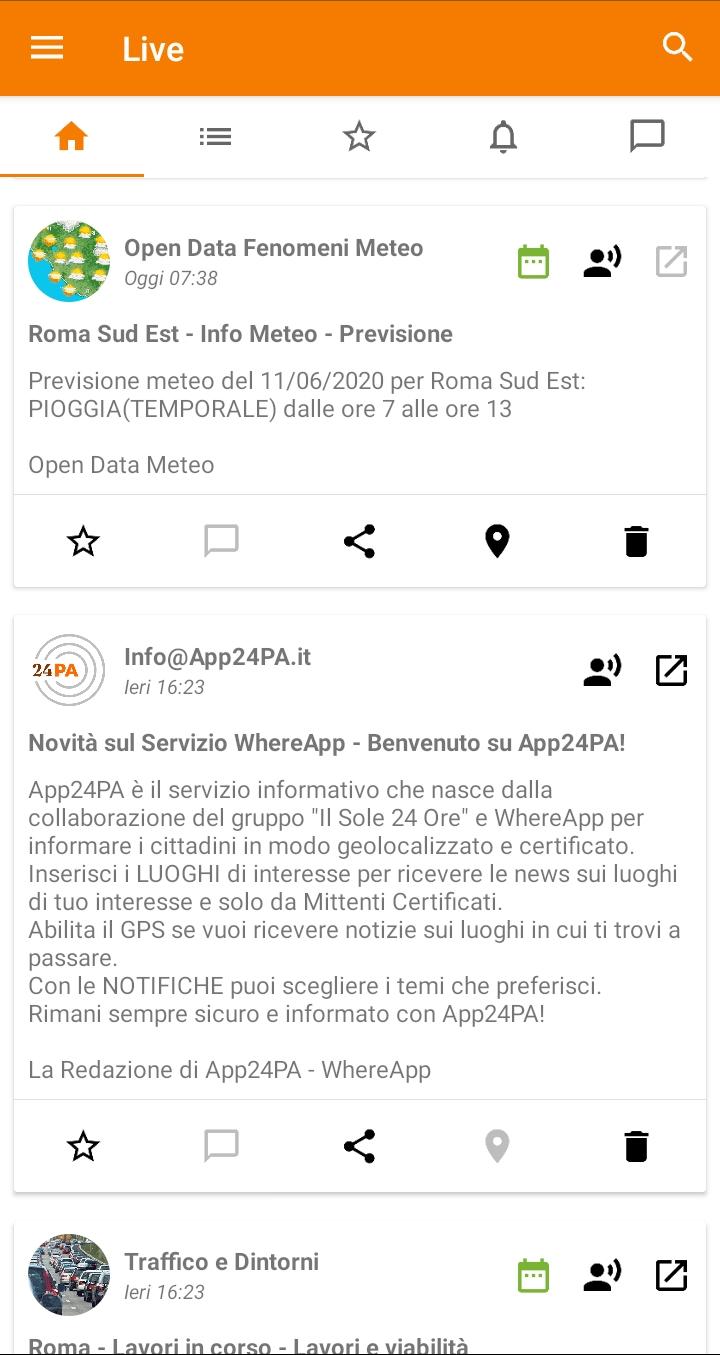Tap calendar icon on Traffico e Dintorni post

533,1275
